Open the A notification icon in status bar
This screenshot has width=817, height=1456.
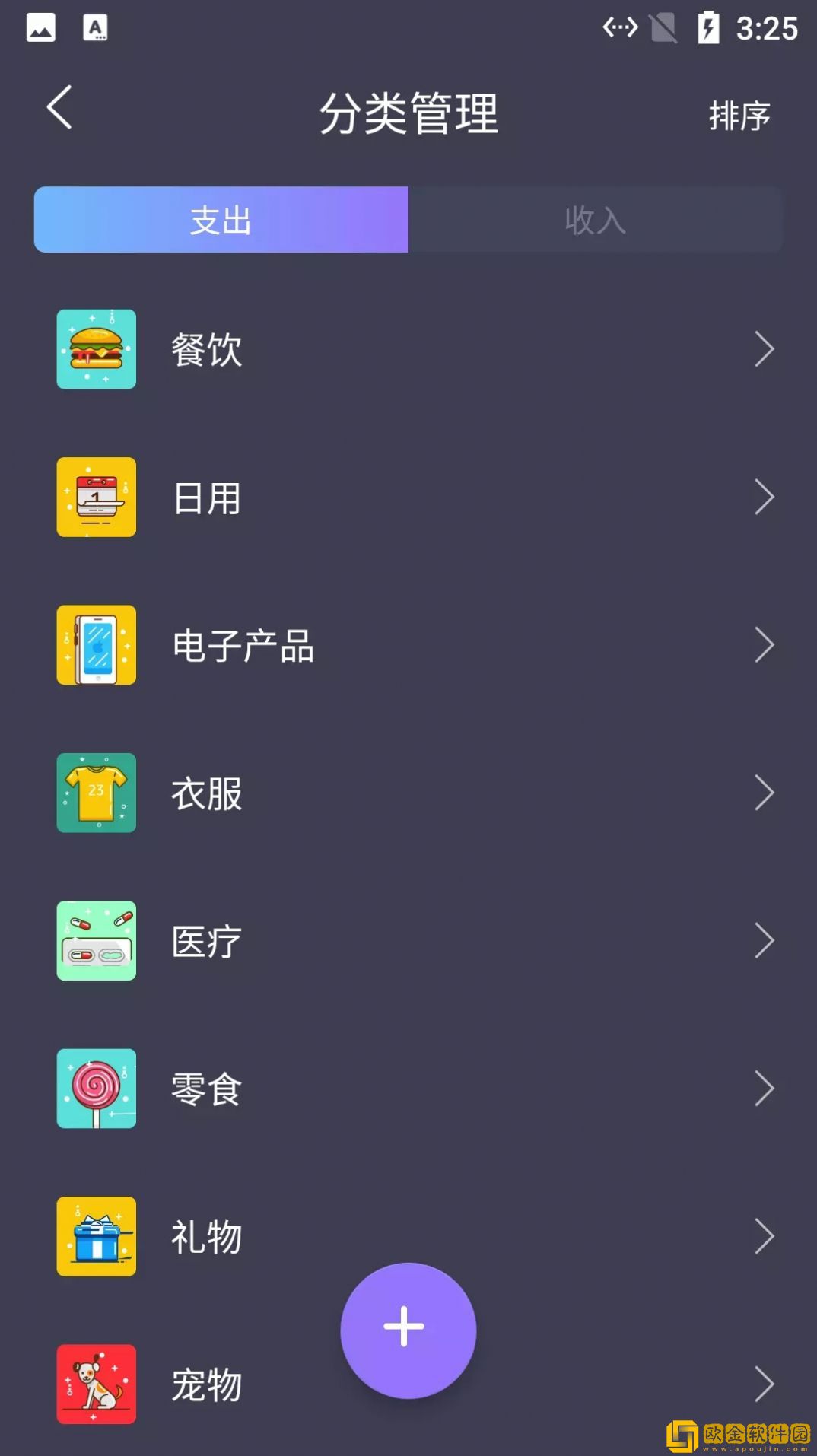click(96, 27)
